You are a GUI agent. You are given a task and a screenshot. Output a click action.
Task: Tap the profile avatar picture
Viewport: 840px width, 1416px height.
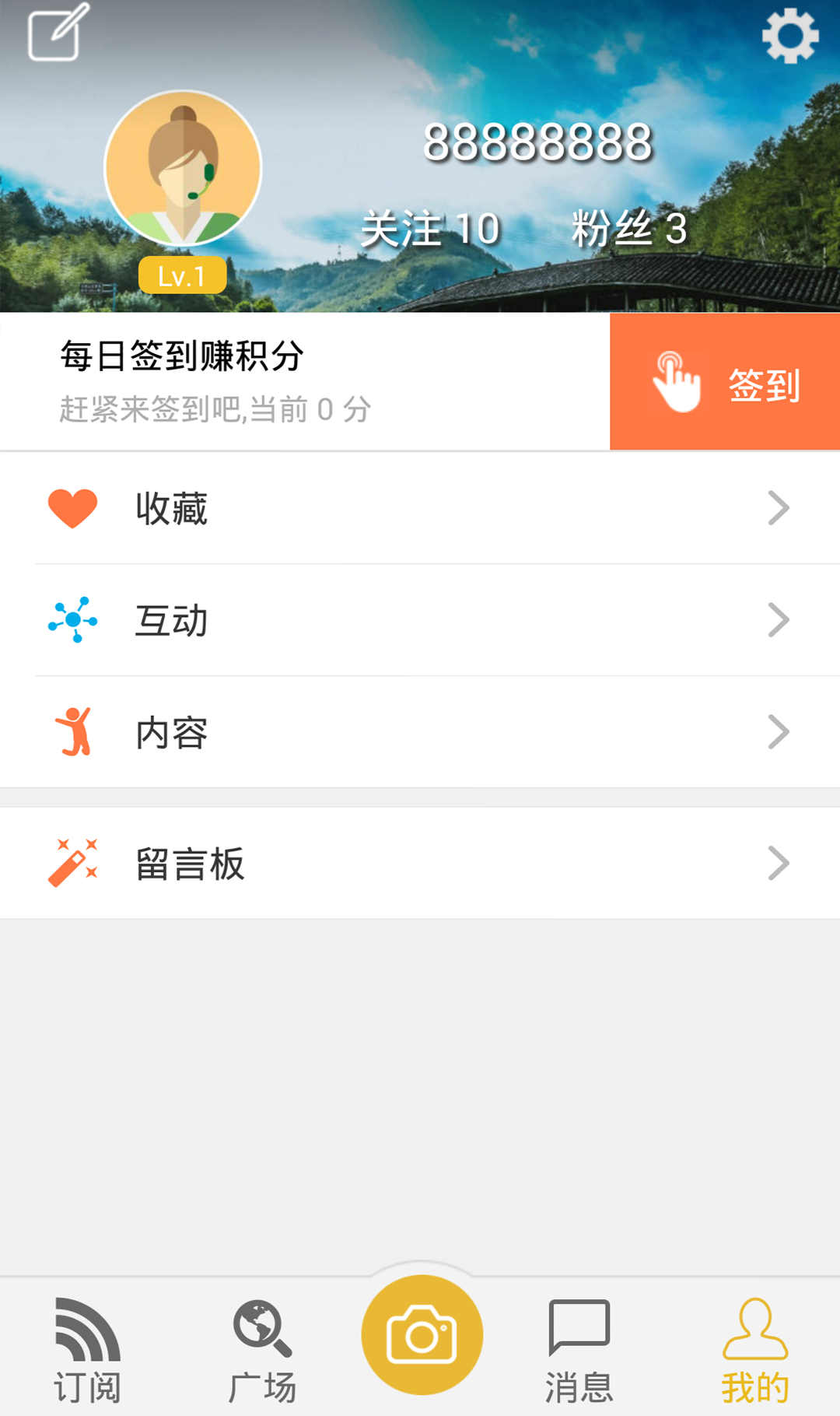click(x=183, y=168)
